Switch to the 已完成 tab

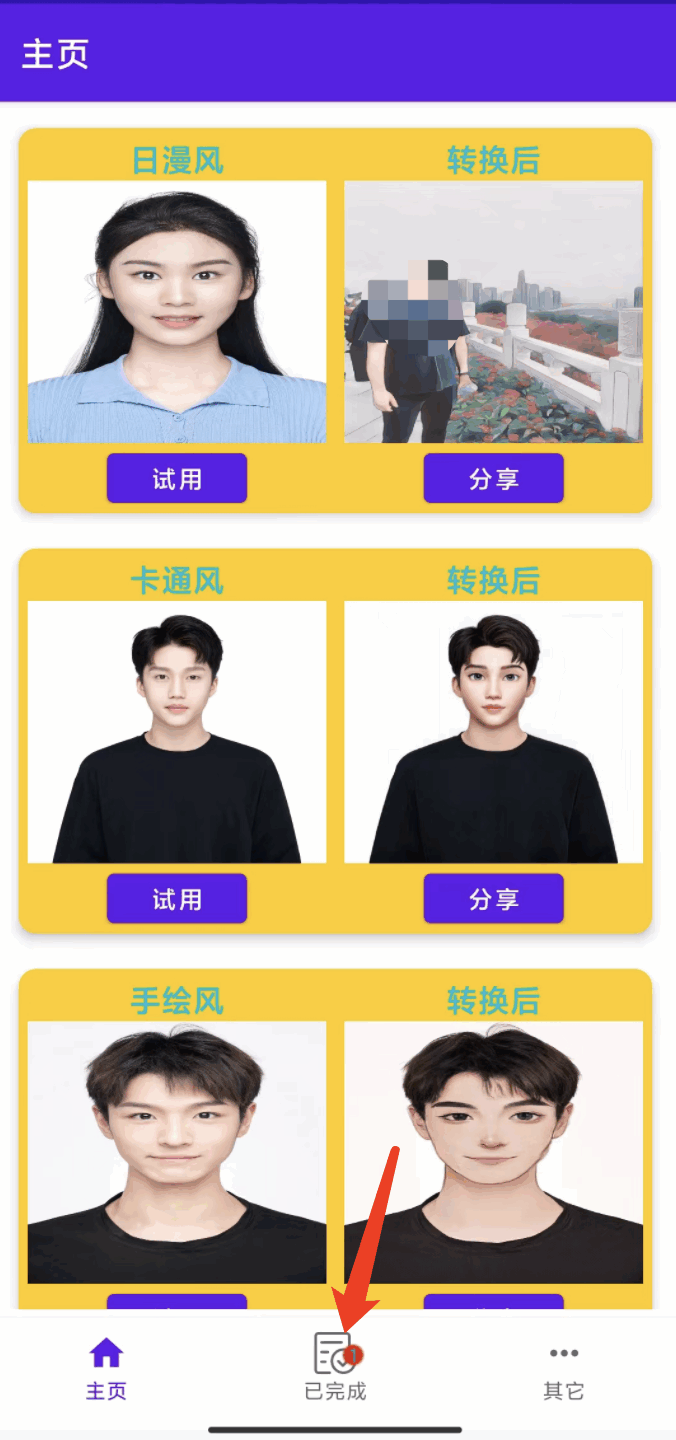coord(336,1367)
